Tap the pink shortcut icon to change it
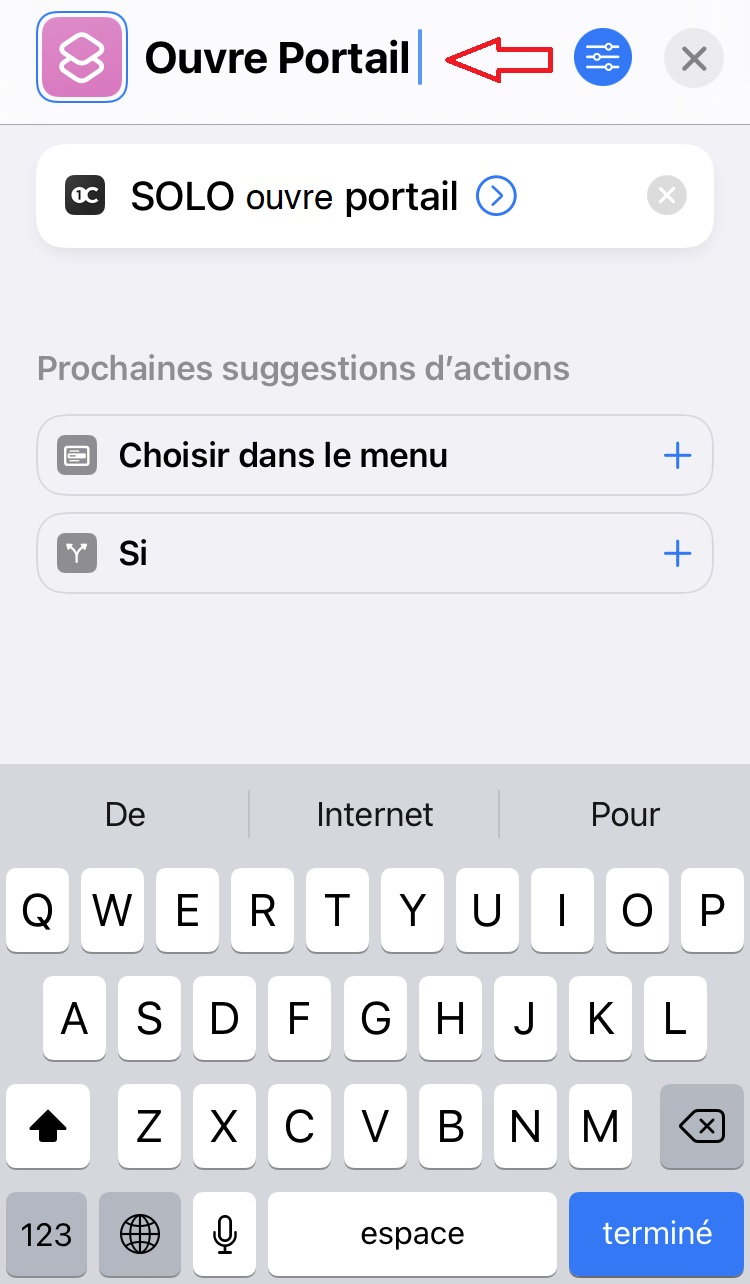The height and width of the screenshot is (1284, 750). click(82, 58)
